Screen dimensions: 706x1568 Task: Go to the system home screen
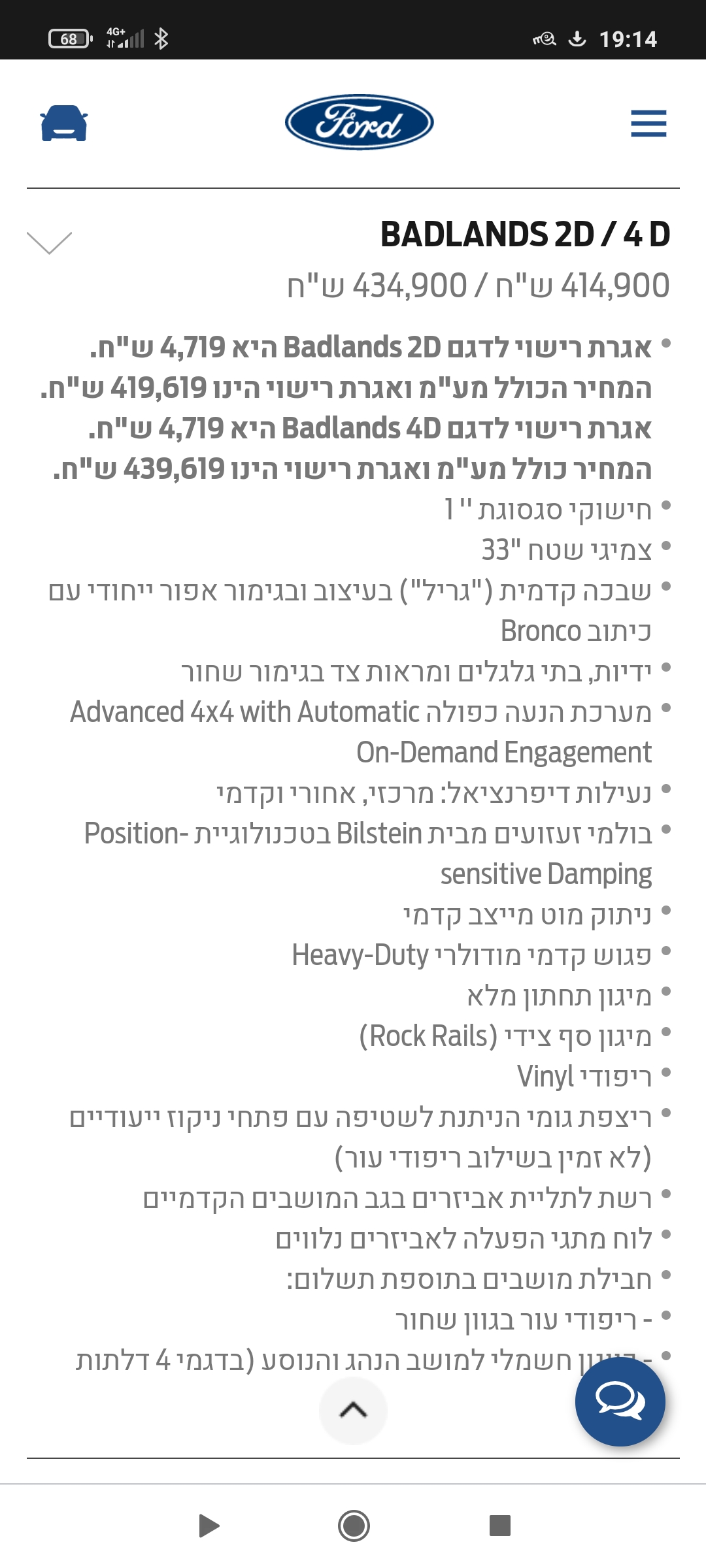click(354, 1526)
